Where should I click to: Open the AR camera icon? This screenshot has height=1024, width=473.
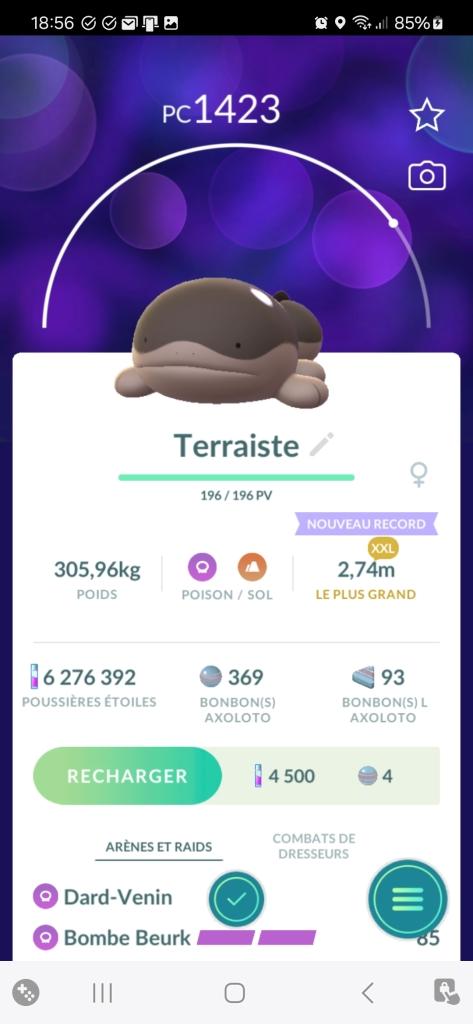coord(427,176)
